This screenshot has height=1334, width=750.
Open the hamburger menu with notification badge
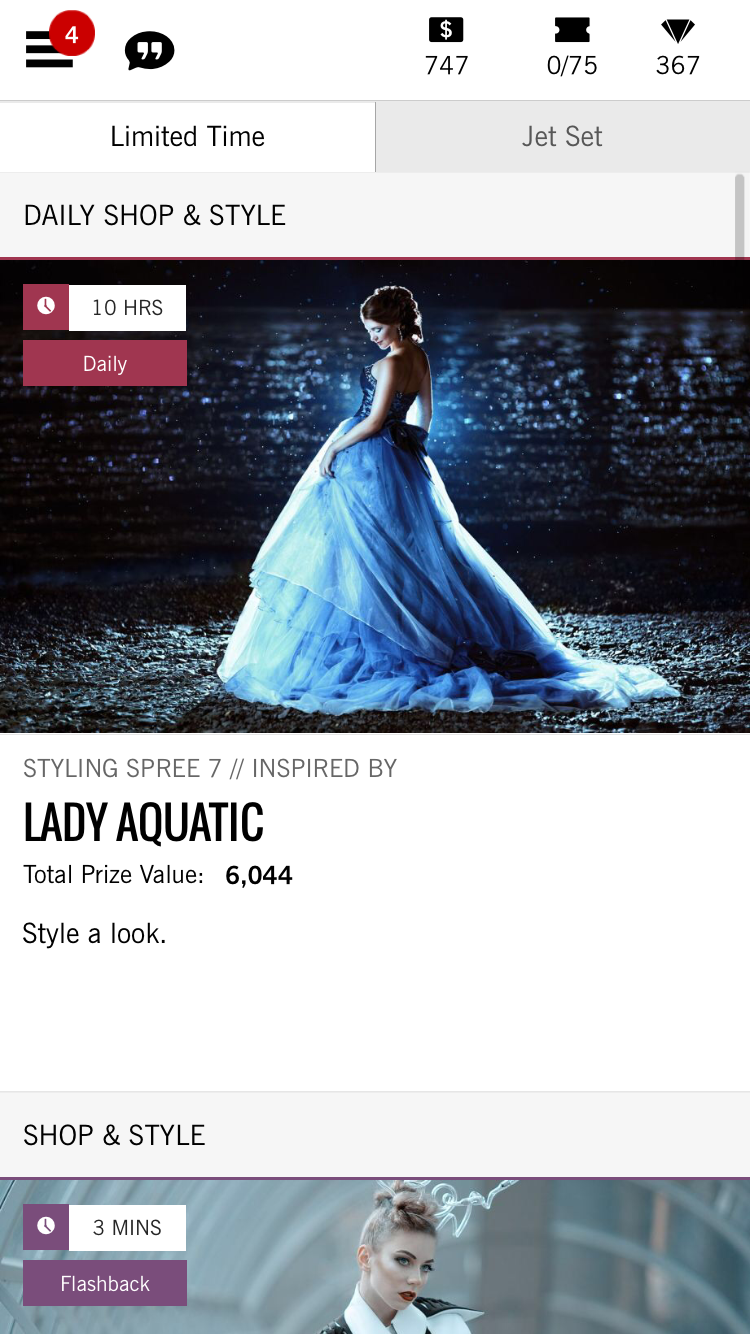pyautogui.click(x=50, y=49)
